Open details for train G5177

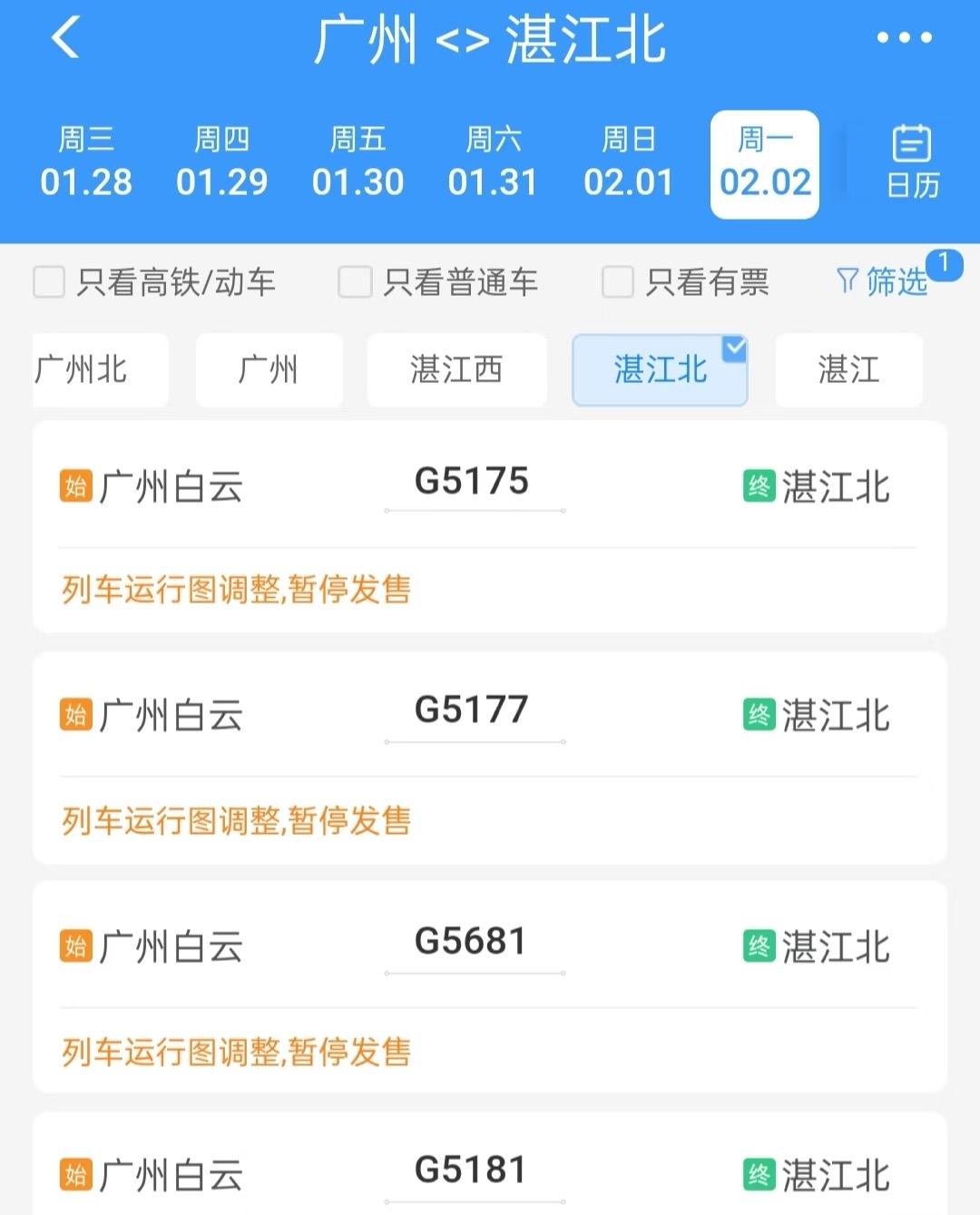pyautogui.click(x=473, y=710)
